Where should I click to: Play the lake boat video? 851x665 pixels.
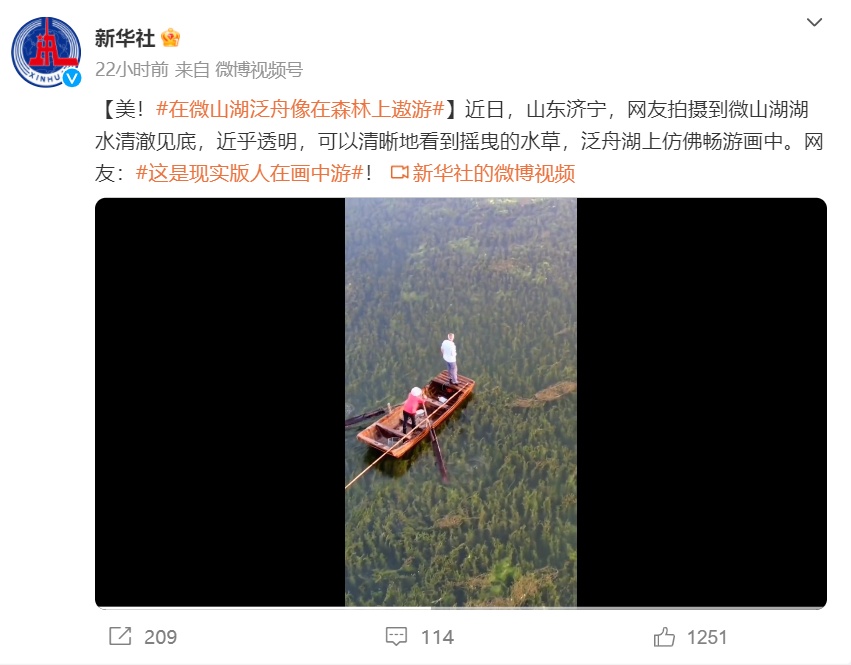click(x=461, y=402)
